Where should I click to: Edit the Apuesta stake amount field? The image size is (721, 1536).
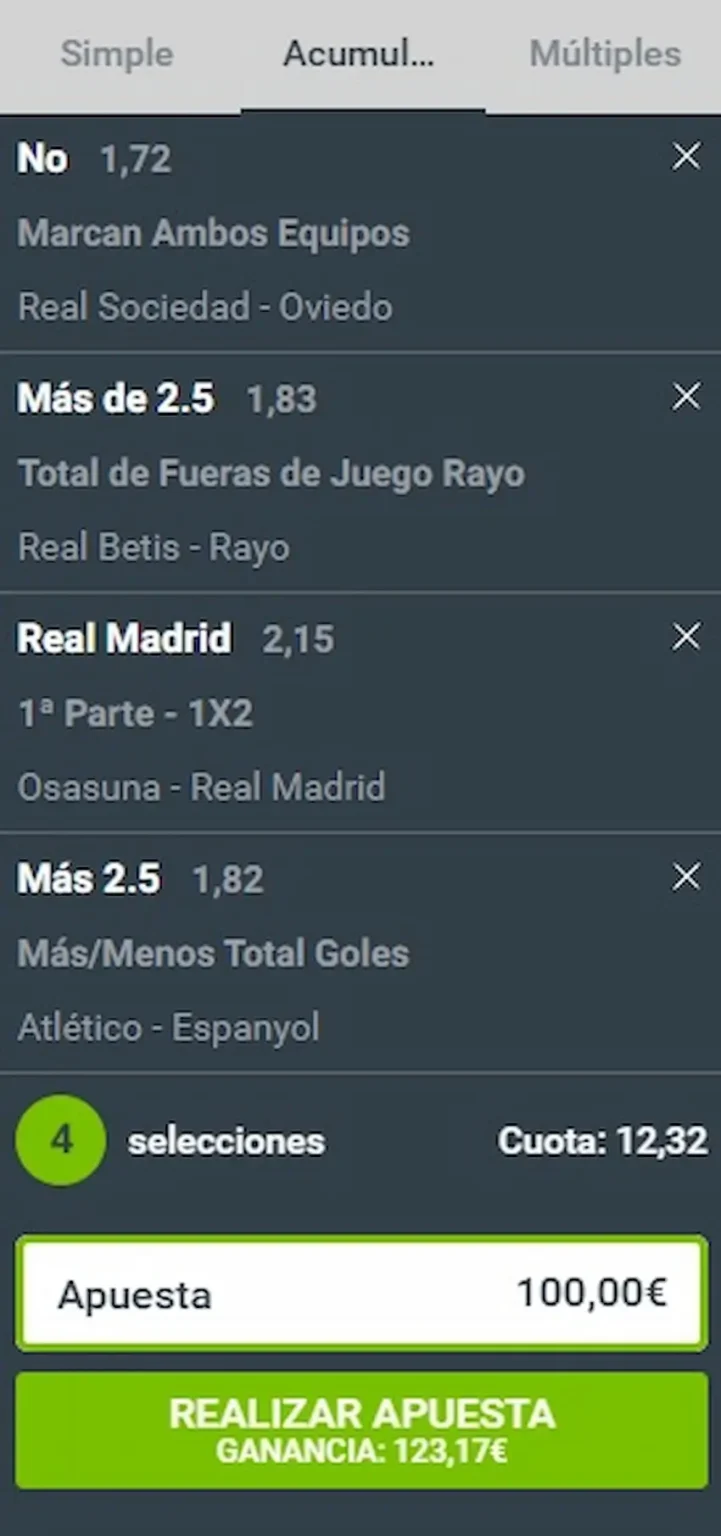(x=361, y=1294)
